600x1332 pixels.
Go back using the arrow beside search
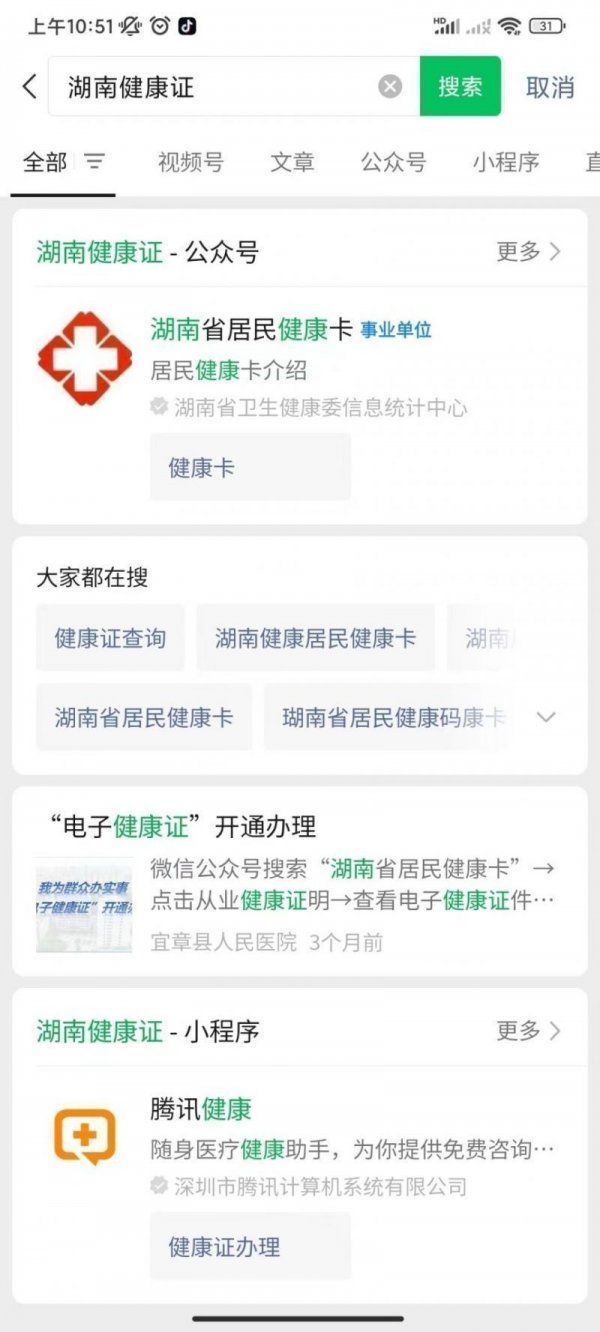(30, 87)
